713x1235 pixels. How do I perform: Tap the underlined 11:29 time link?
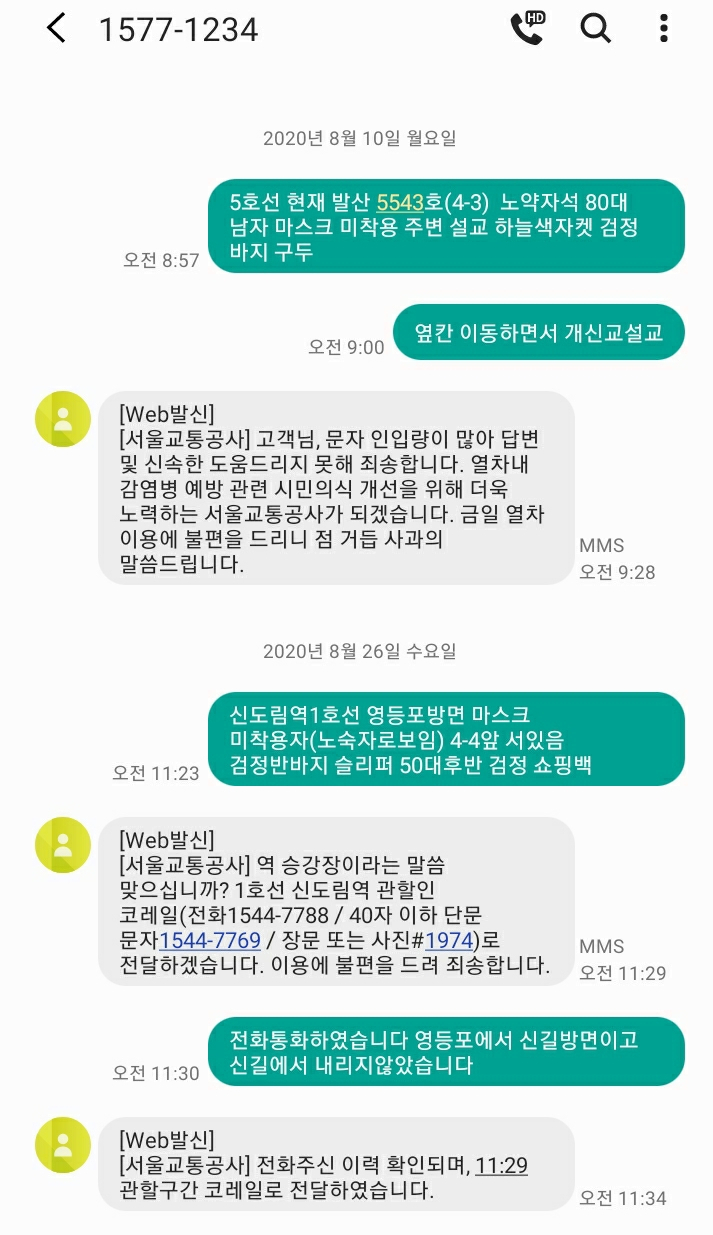coord(501,1165)
